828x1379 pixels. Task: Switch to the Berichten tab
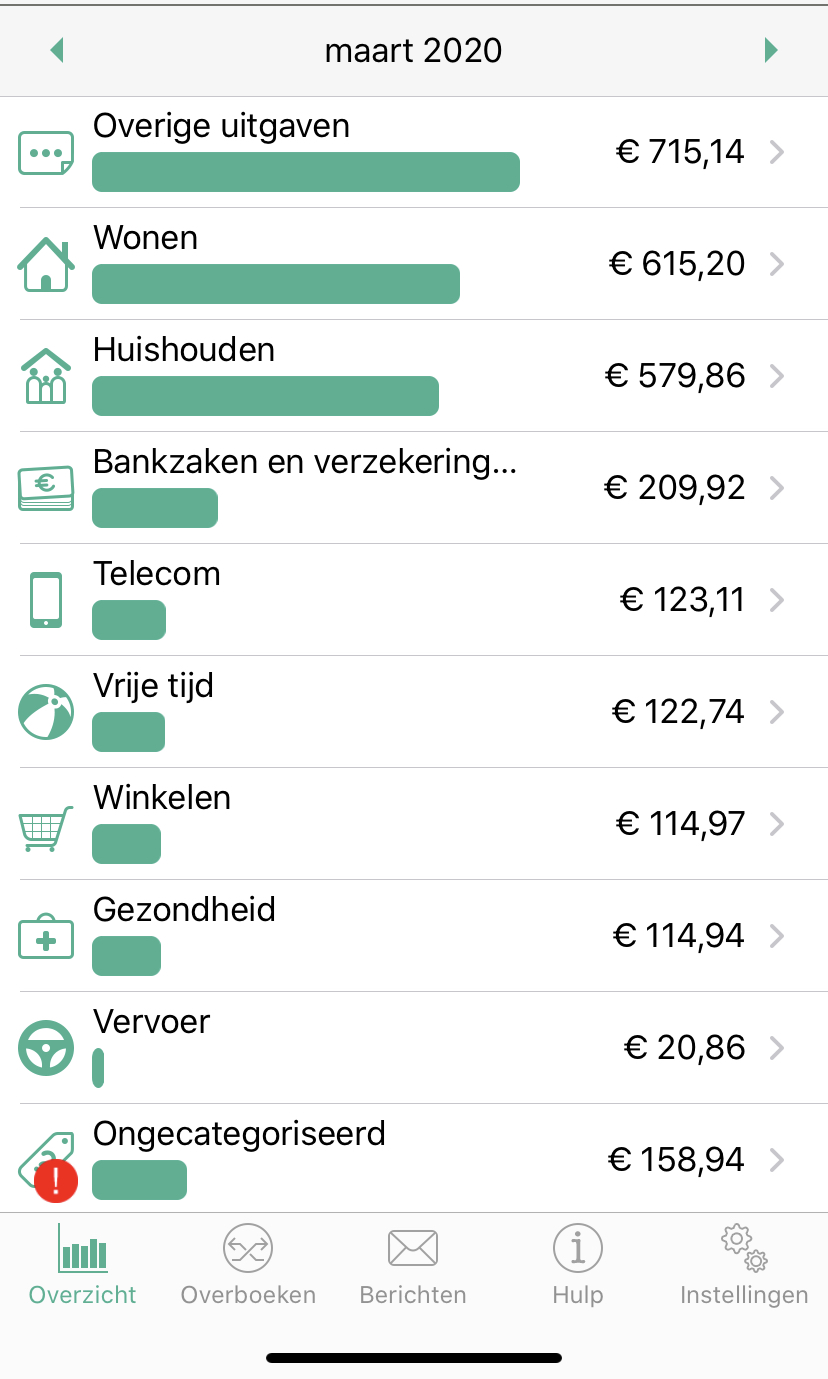point(413,1265)
